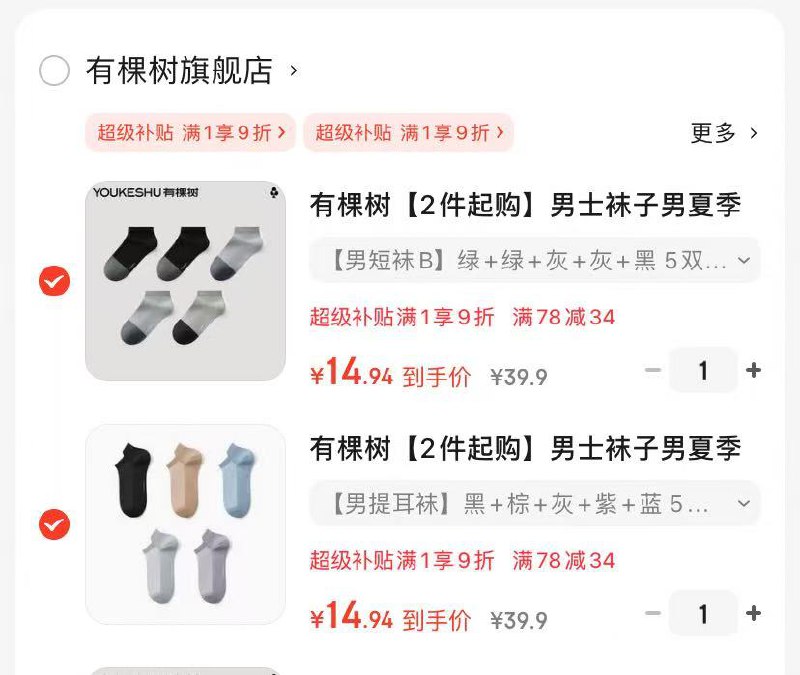
Task: Decrease quantity of 男提耳袜 socks
Action: tap(653, 614)
